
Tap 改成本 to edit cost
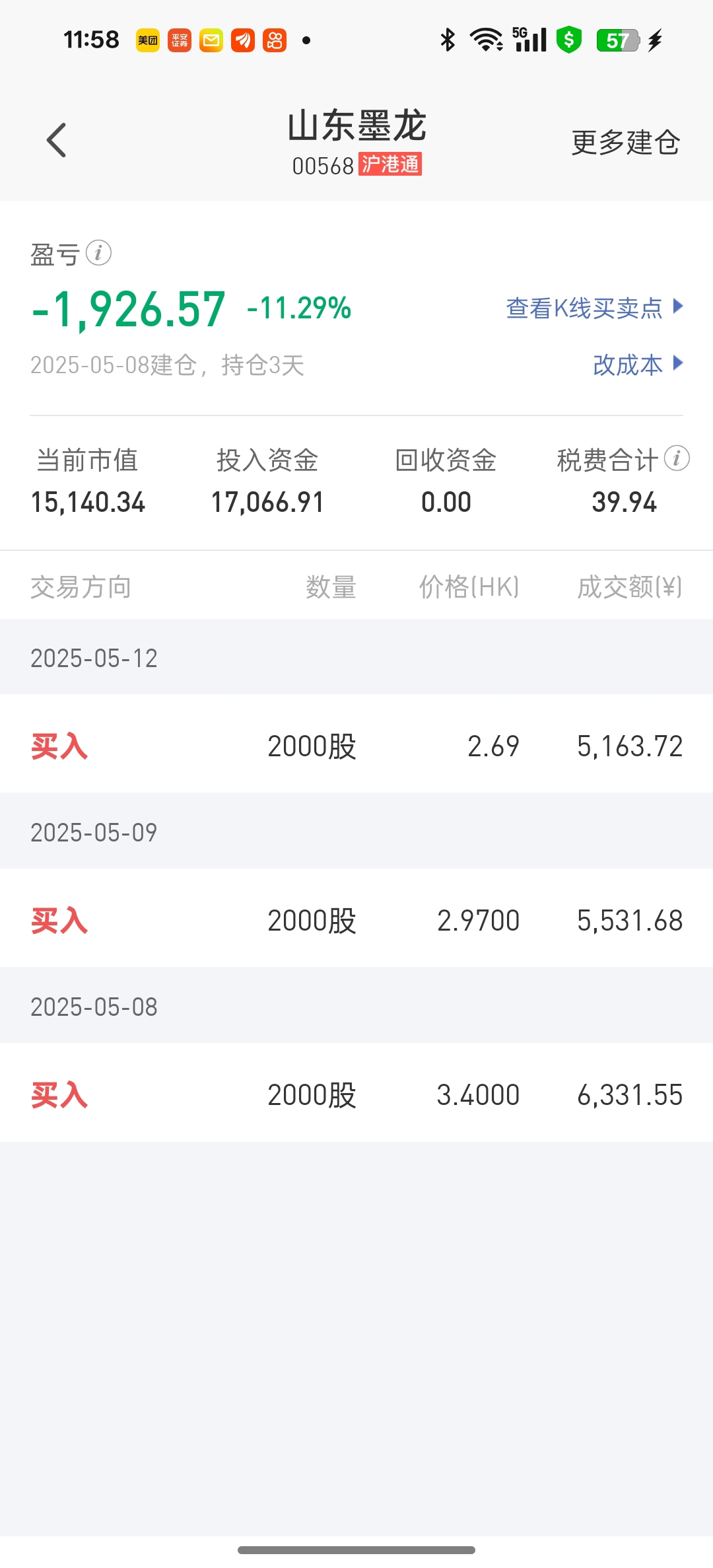pyautogui.click(x=638, y=365)
